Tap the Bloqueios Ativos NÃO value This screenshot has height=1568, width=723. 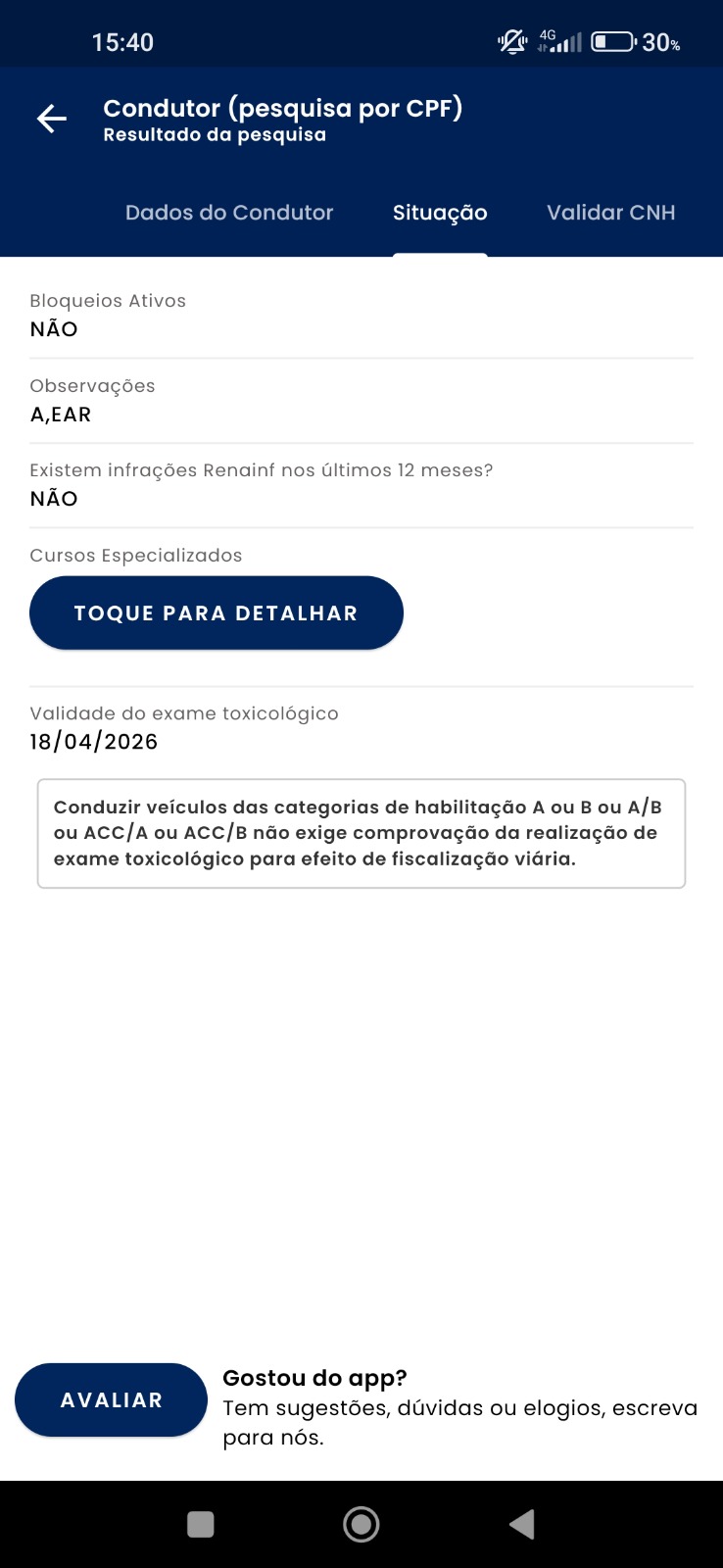54,329
